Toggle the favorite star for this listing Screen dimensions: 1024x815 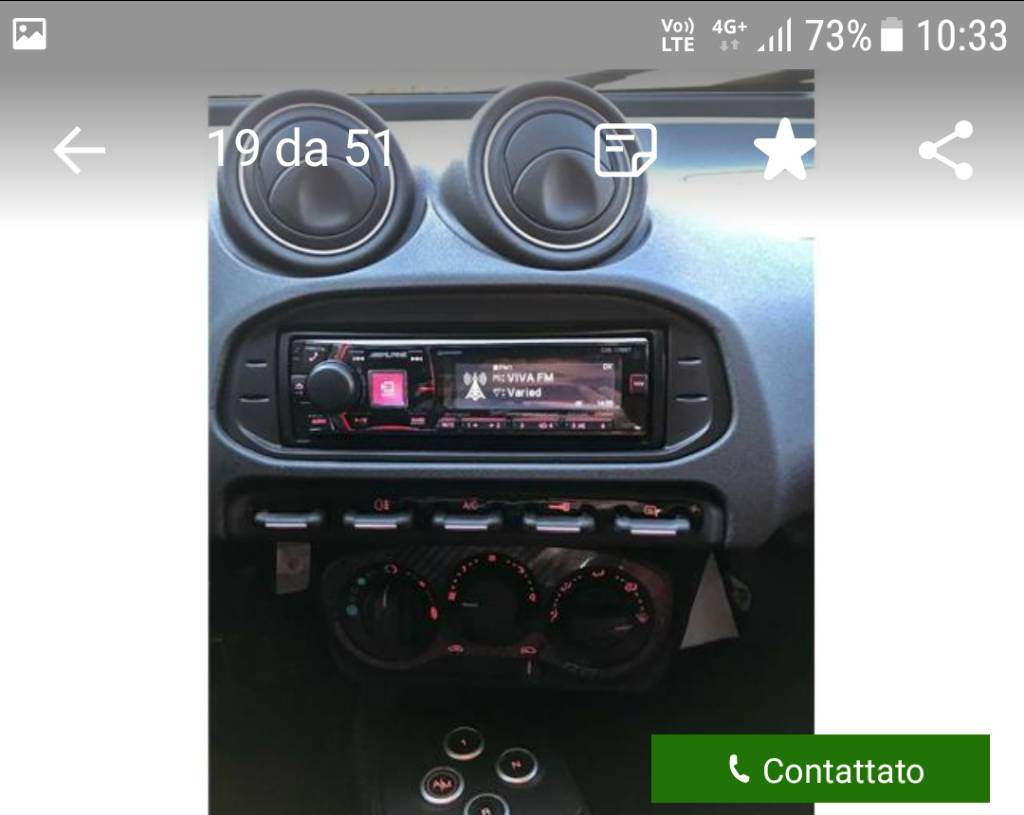[784, 150]
